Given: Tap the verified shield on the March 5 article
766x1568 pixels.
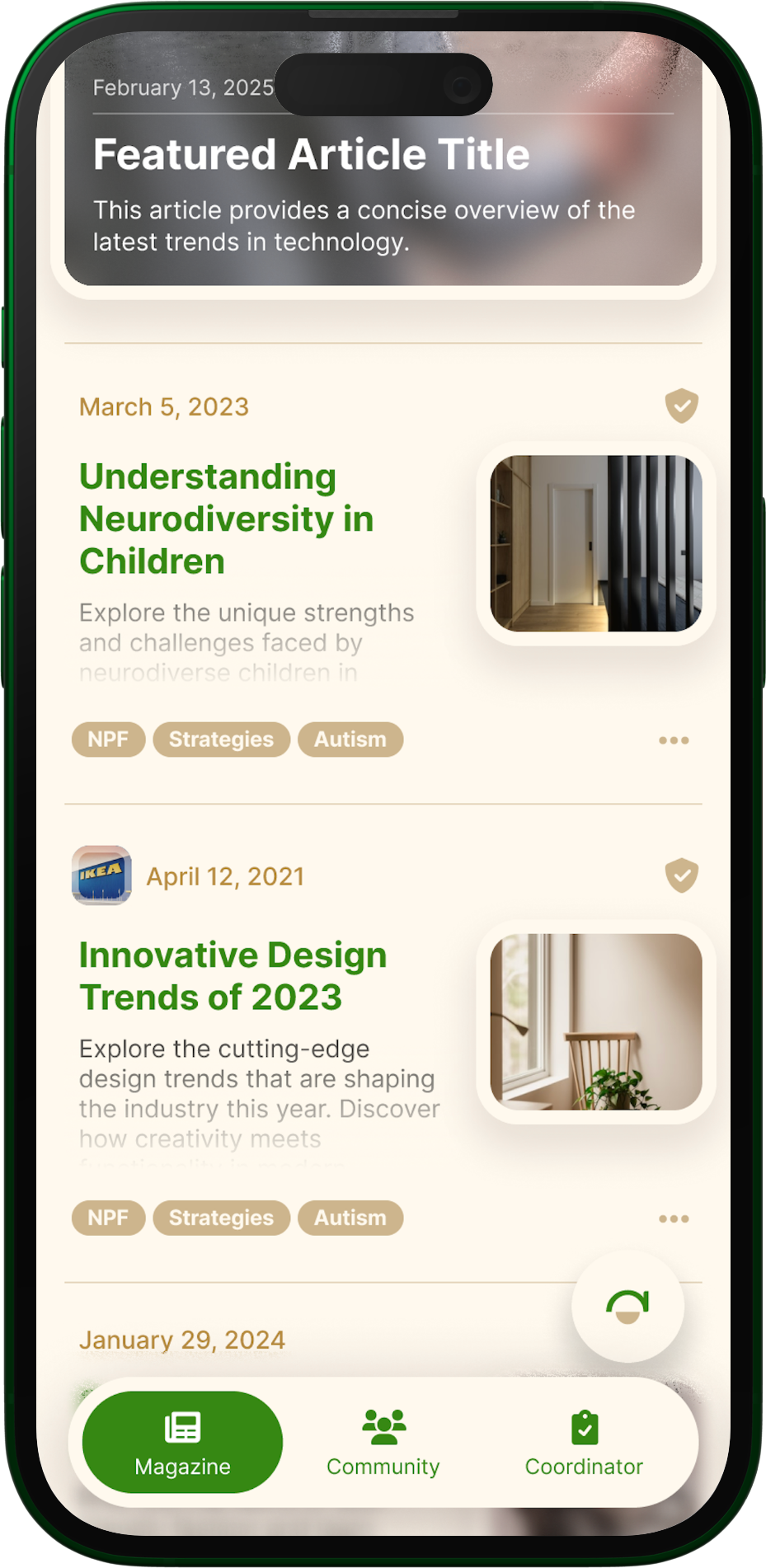Looking at the screenshot, I should [x=681, y=406].
